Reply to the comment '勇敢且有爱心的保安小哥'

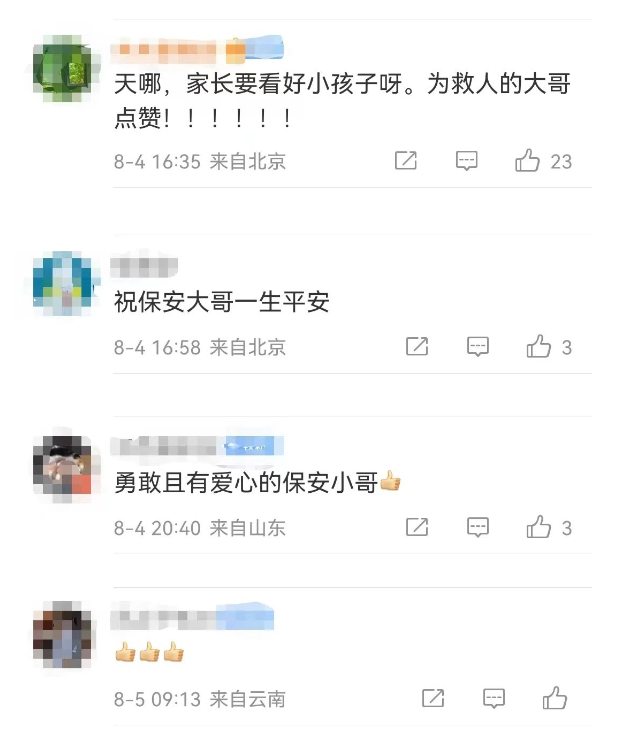(x=478, y=527)
